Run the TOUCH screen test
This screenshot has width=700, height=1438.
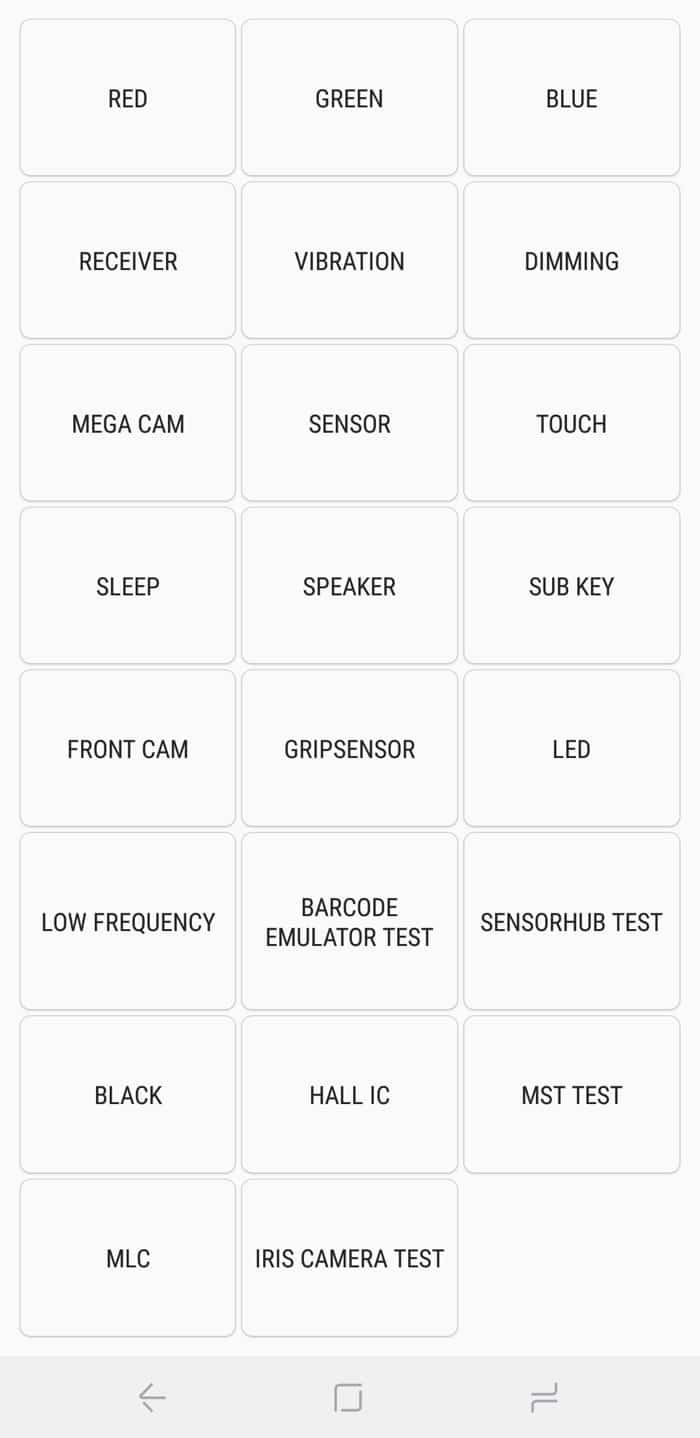571,423
